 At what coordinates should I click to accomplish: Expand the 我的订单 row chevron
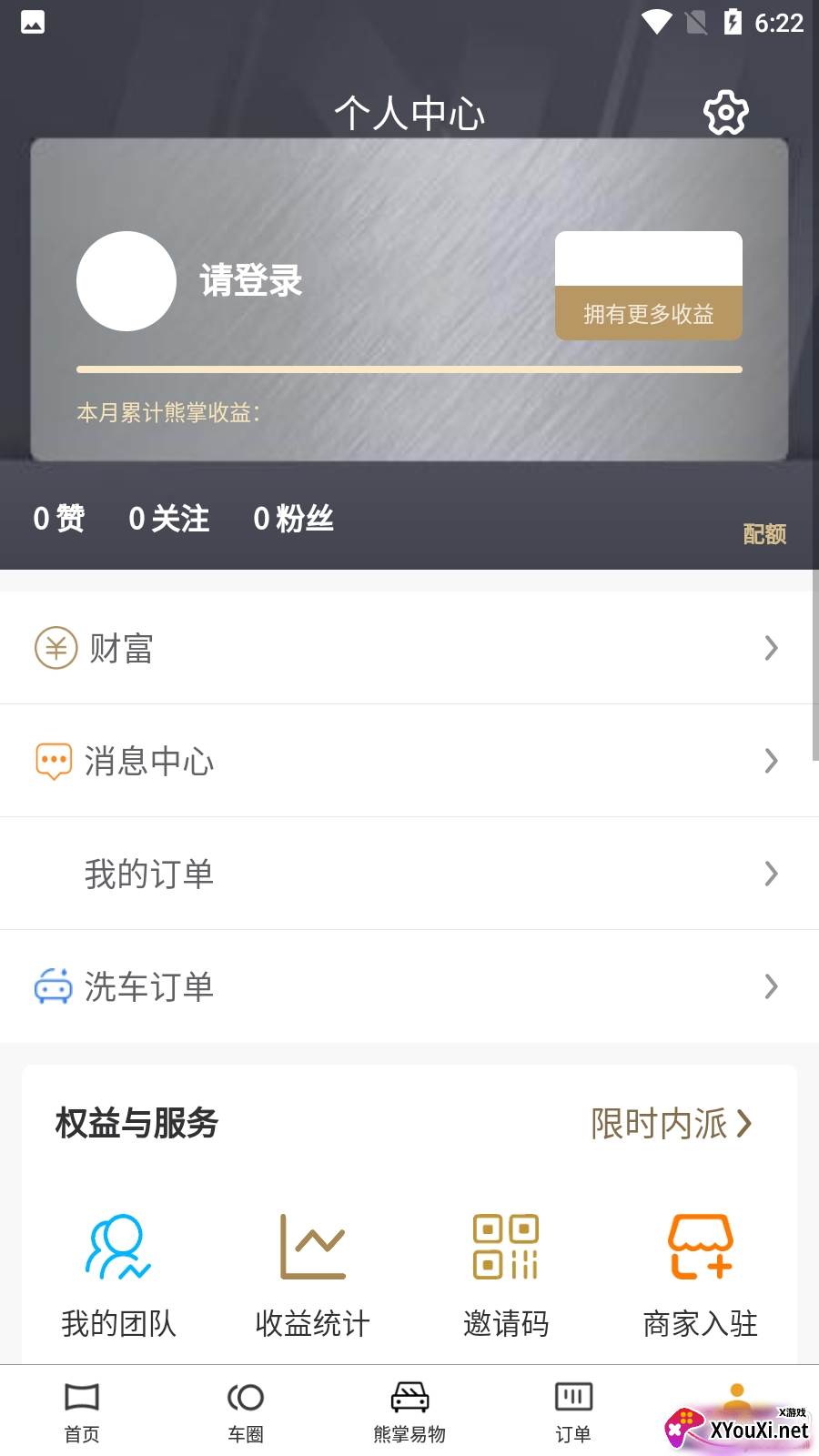[772, 874]
